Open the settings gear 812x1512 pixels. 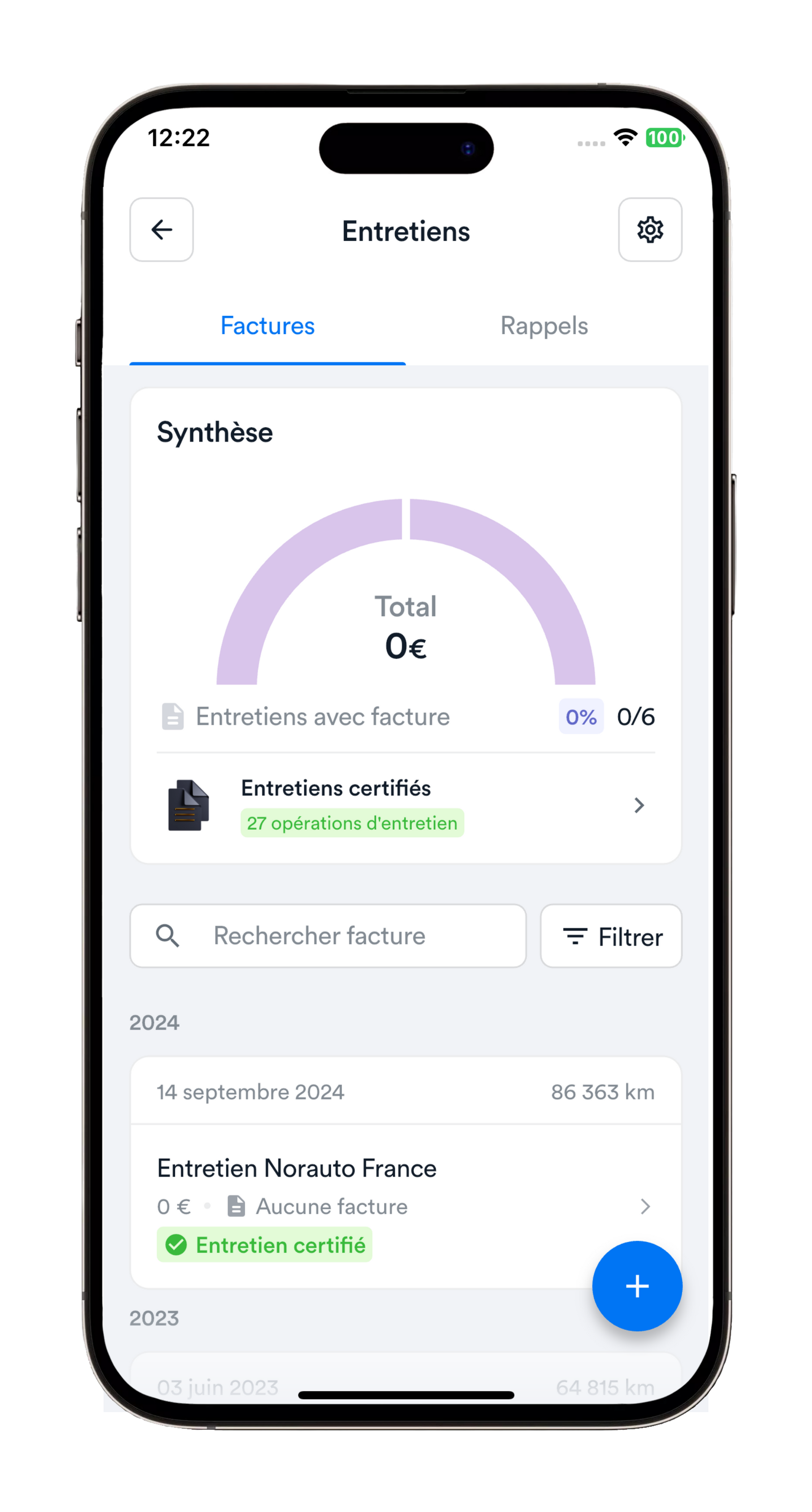pyautogui.click(x=649, y=229)
